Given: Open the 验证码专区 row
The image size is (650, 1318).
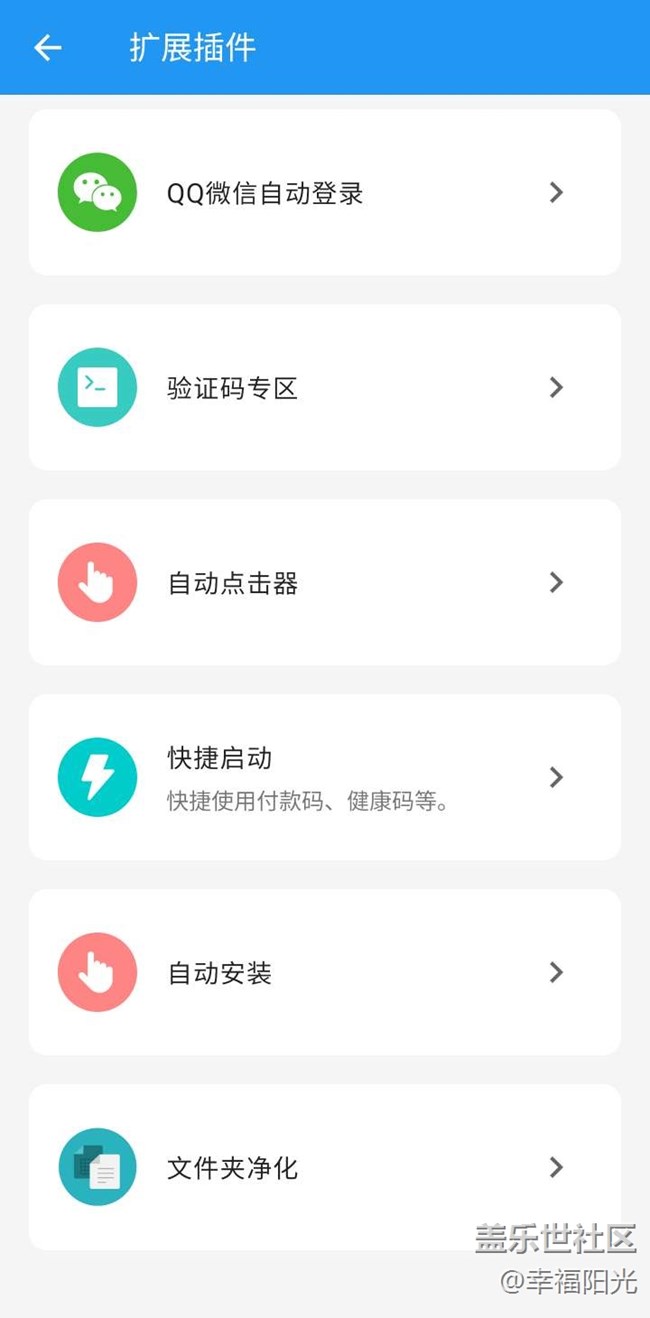Looking at the screenshot, I should pos(324,388).
